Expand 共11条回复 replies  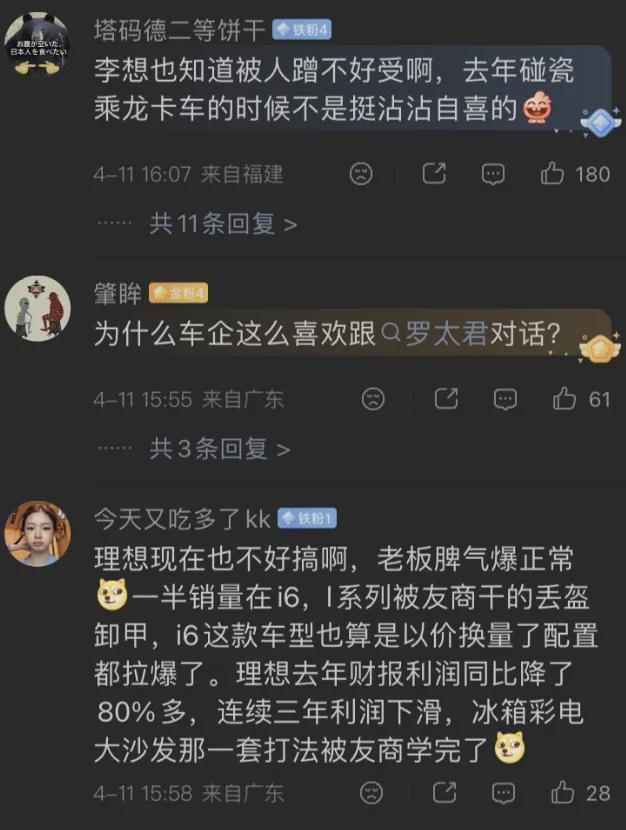[222, 223]
